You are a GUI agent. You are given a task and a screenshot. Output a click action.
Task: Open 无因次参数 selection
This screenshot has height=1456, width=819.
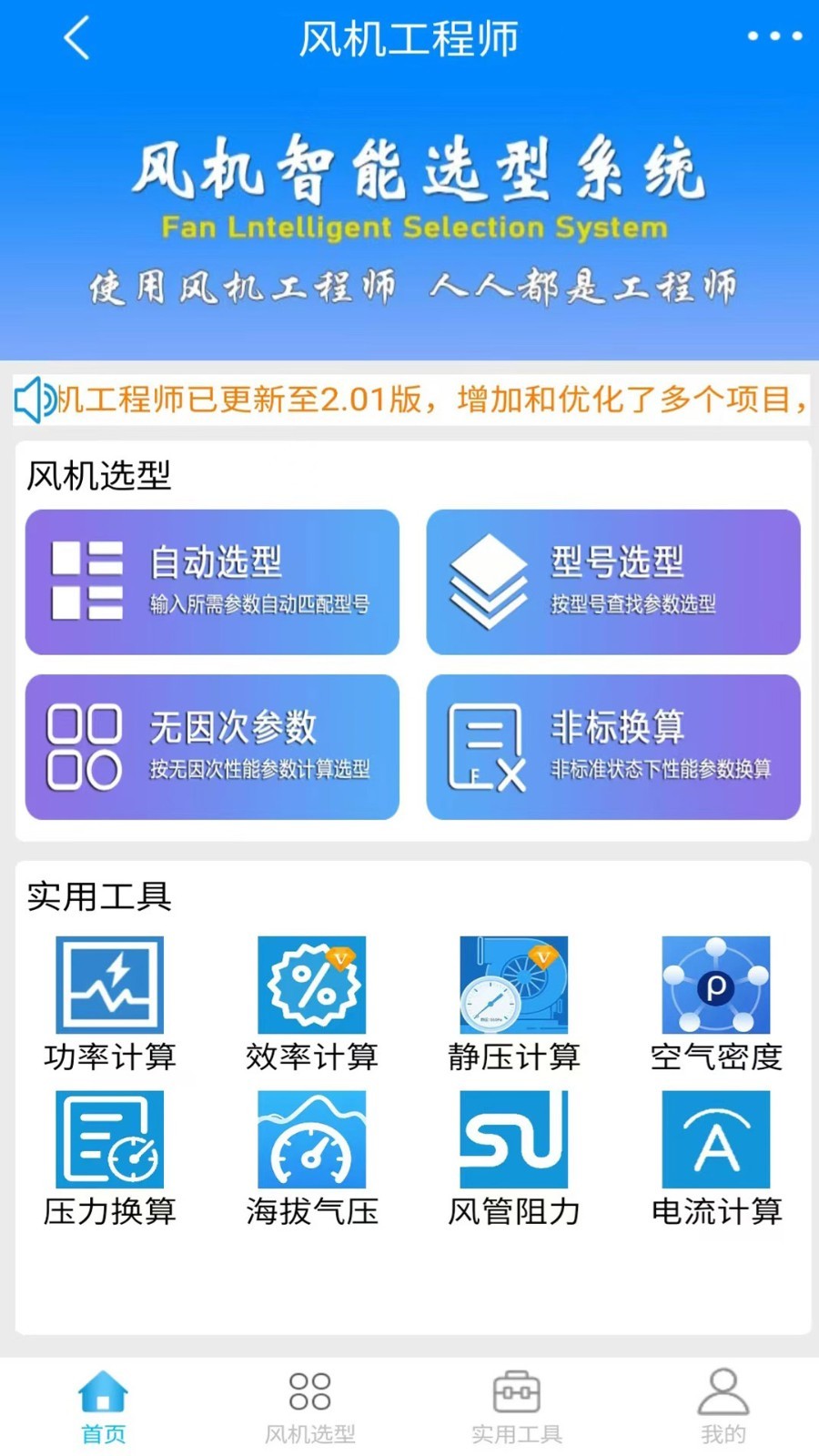(212, 746)
